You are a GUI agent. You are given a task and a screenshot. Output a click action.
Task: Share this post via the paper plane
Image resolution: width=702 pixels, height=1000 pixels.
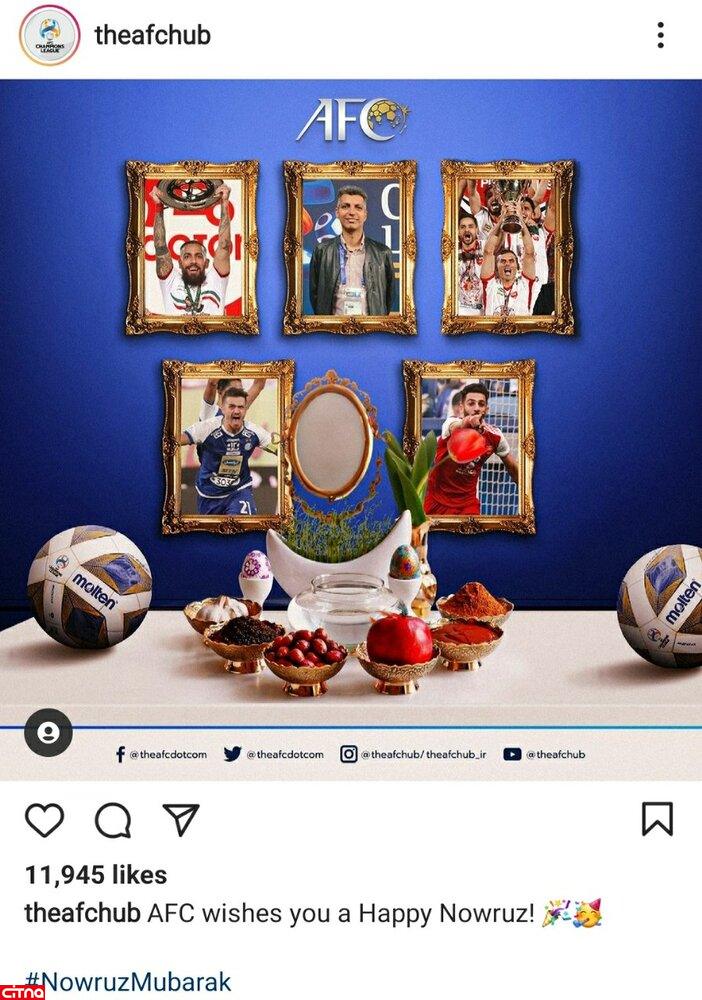click(180, 820)
